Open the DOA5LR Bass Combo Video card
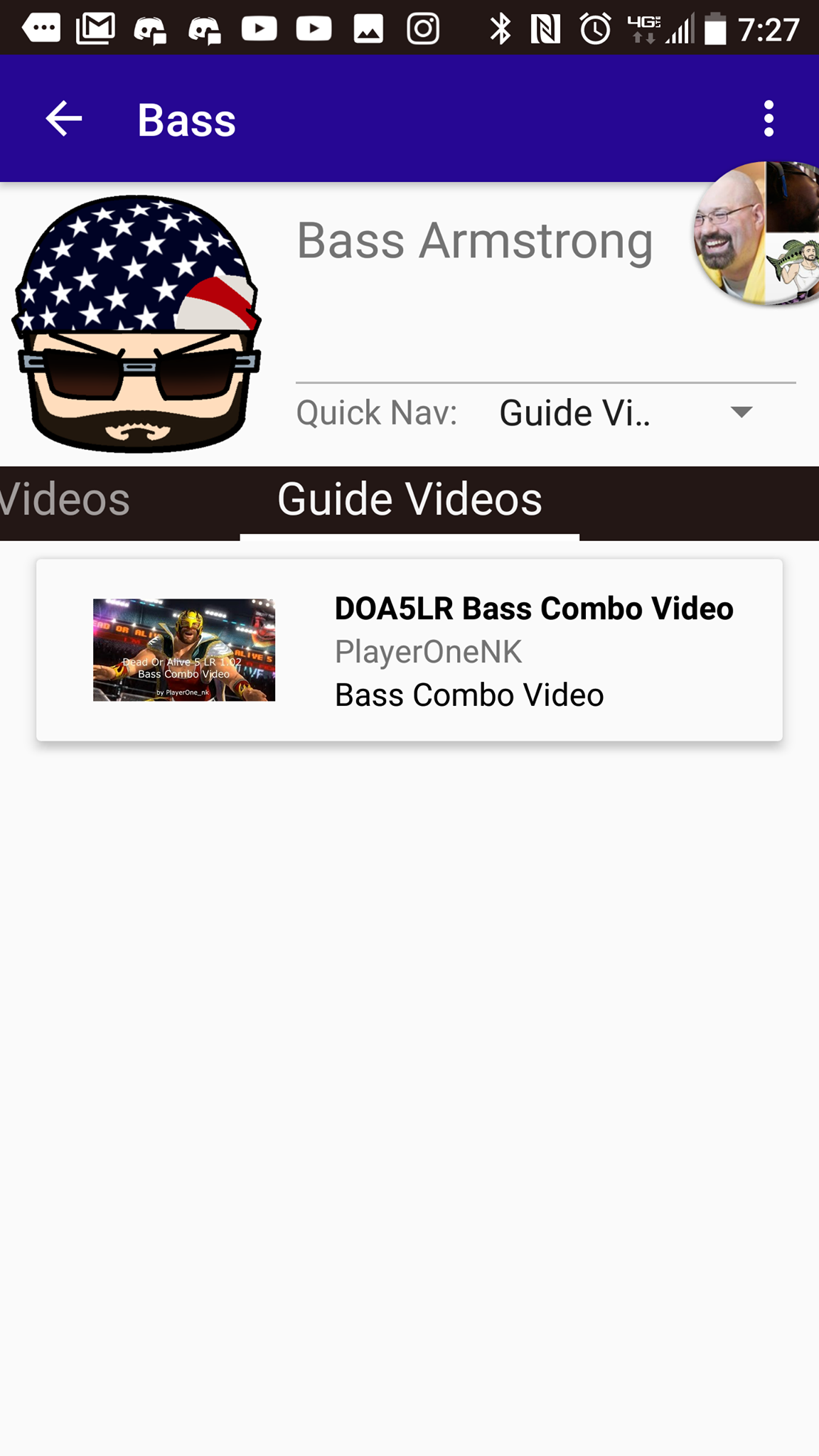 409,650
